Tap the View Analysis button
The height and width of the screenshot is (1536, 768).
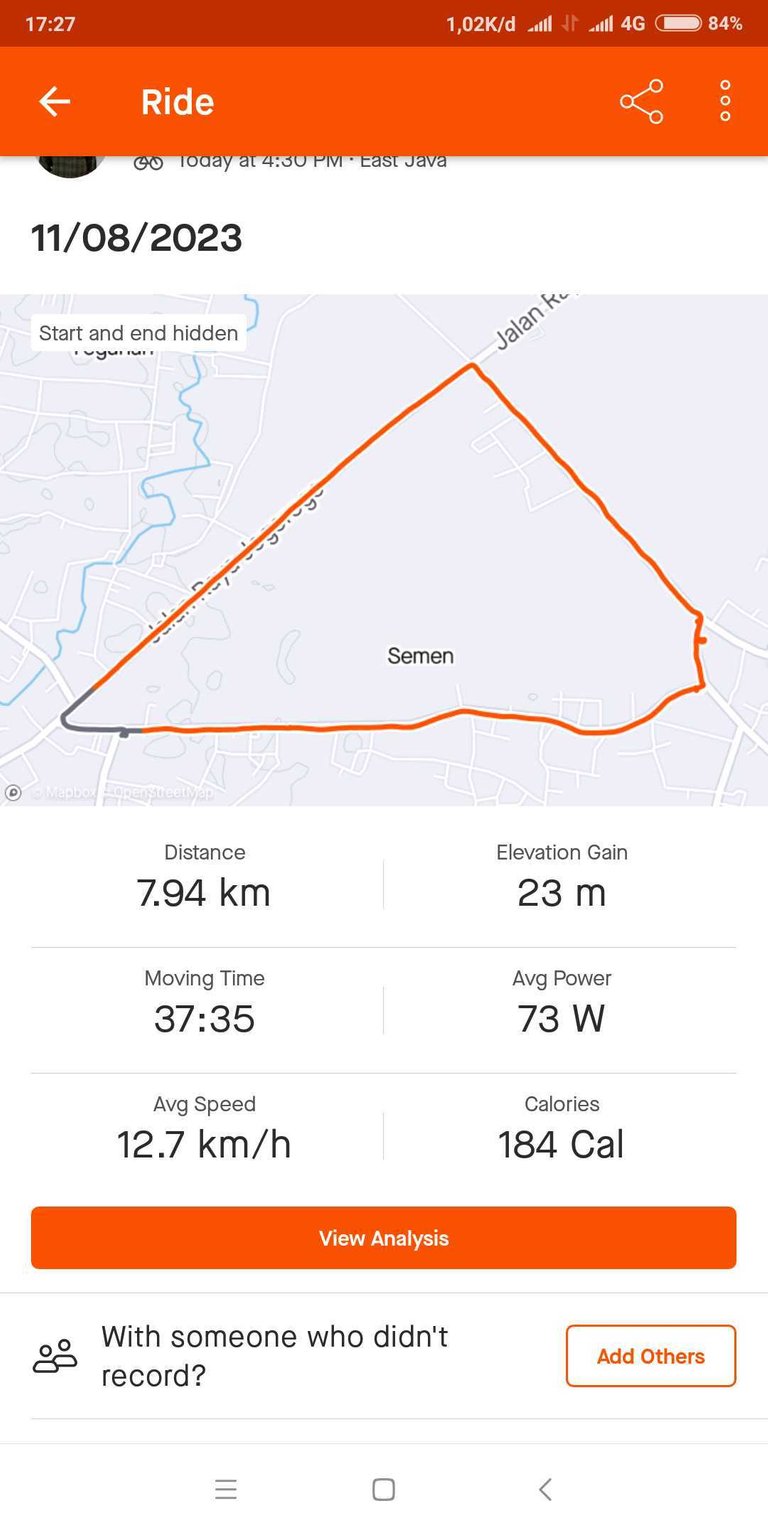click(x=384, y=1238)
